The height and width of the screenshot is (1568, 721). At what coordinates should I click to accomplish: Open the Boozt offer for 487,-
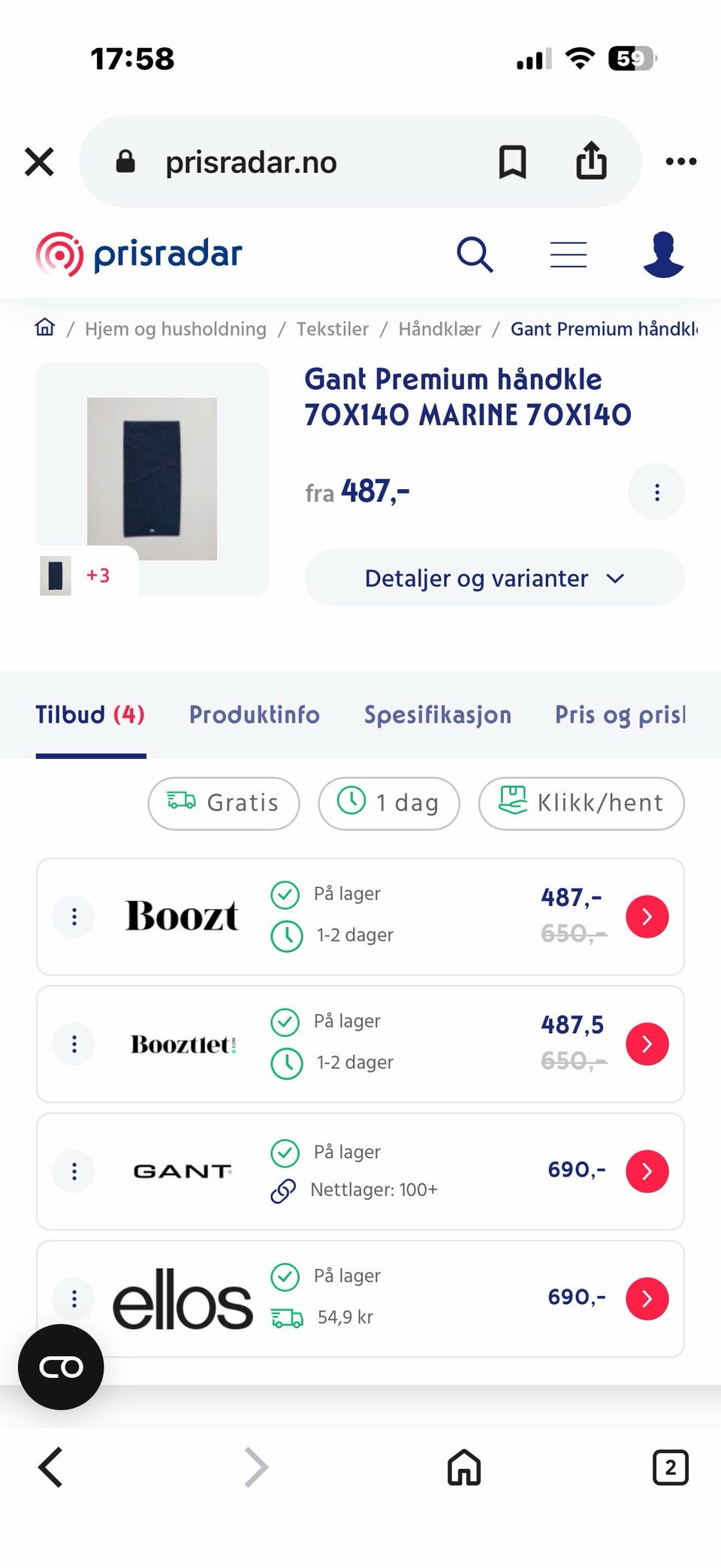(647, 917)
